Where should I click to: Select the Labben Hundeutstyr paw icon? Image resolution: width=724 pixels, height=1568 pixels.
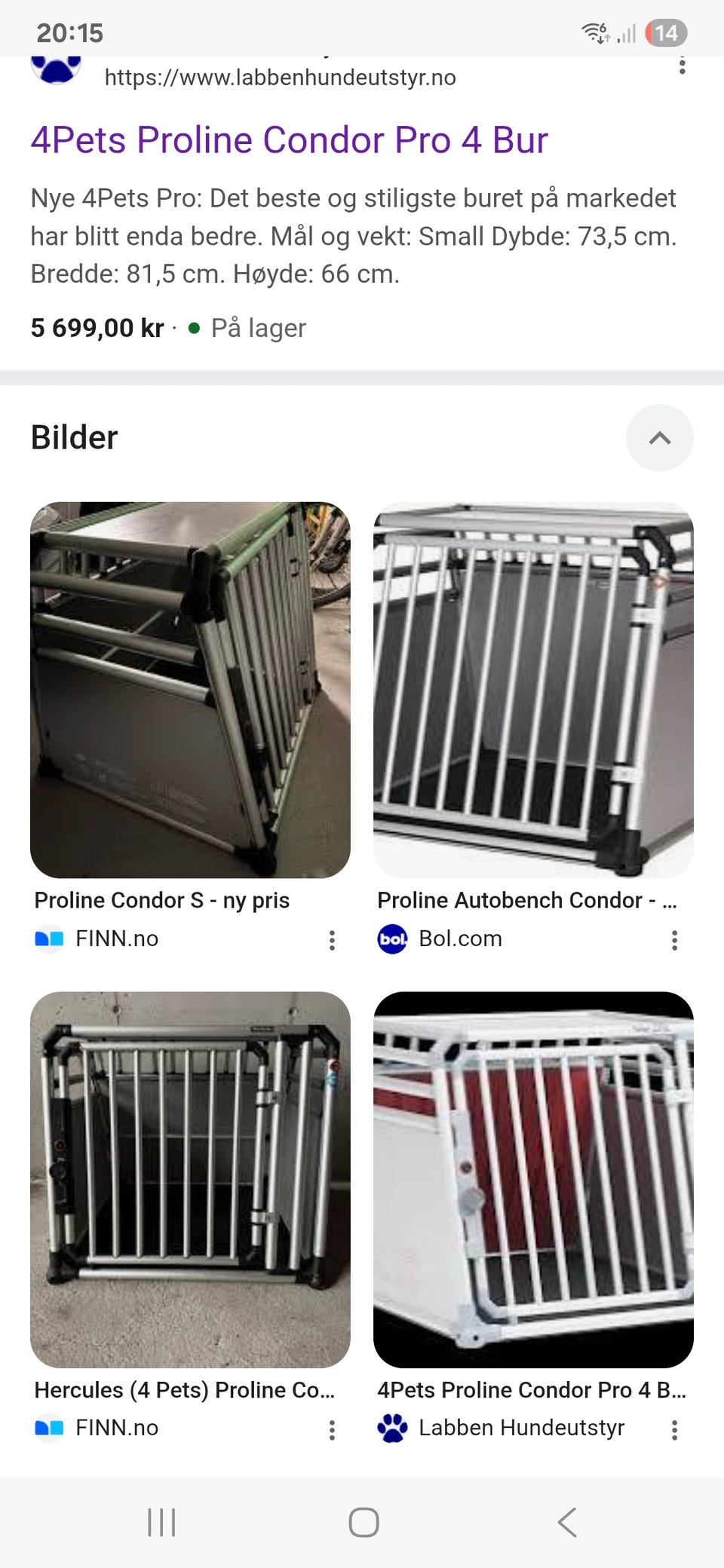(x=391, y=1427)
